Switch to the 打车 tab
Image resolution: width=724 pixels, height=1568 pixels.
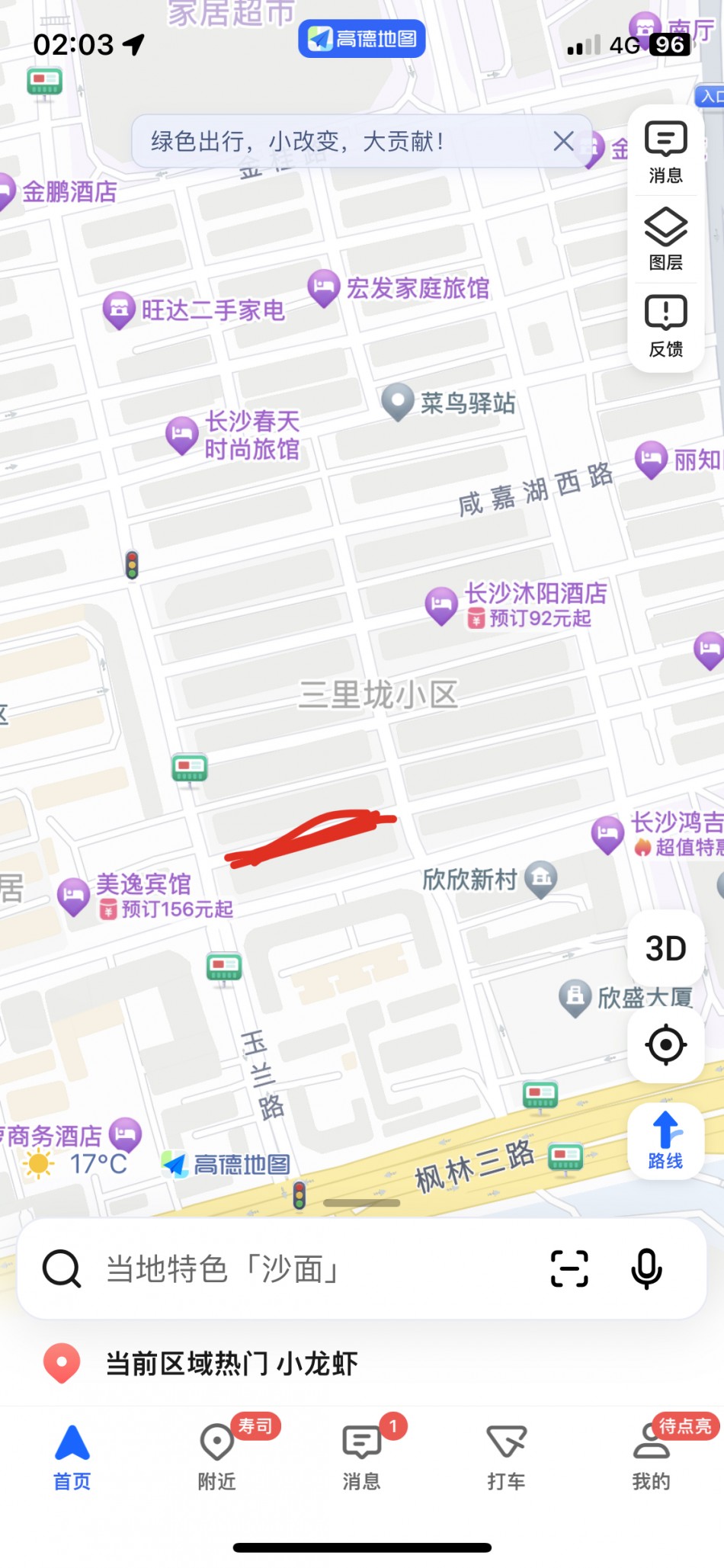coord(506,1456)
